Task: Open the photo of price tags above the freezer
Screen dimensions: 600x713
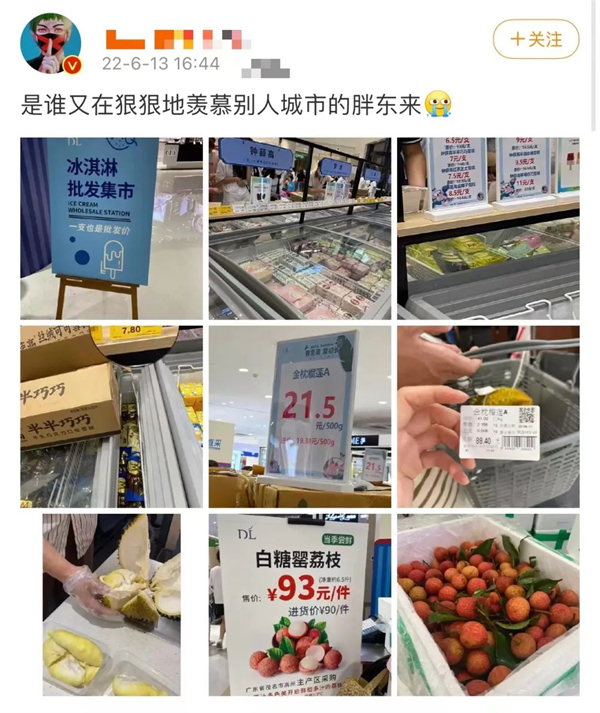Action: pyautogui.click(x=488, y=228)
